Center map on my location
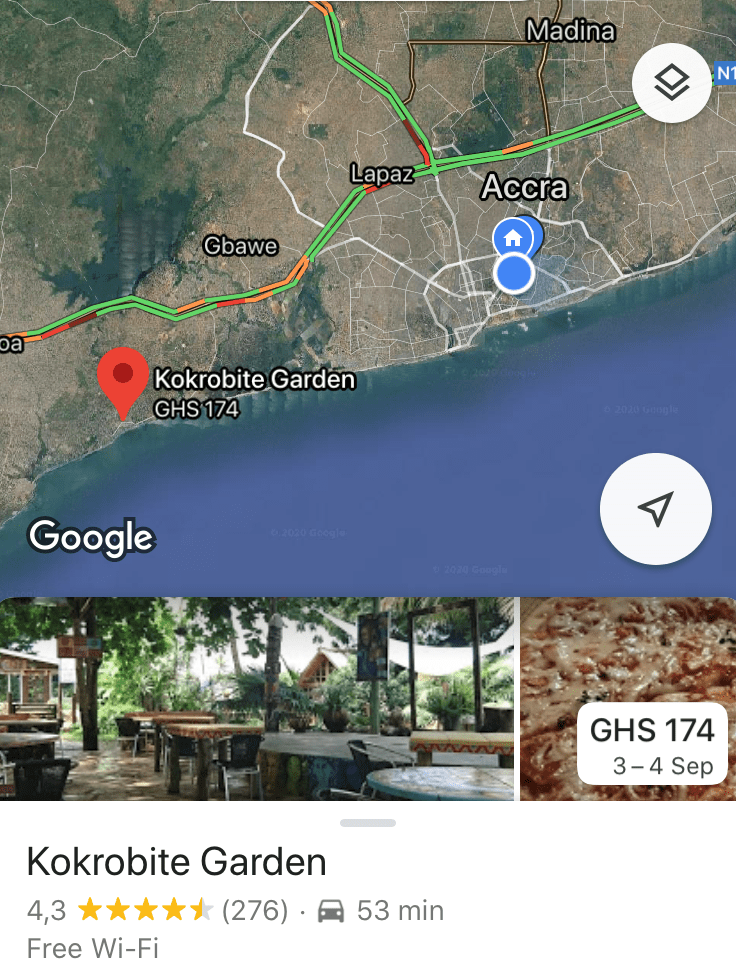Screen dimensions: 736x970 pyautogui.click(x=655, y=509)
